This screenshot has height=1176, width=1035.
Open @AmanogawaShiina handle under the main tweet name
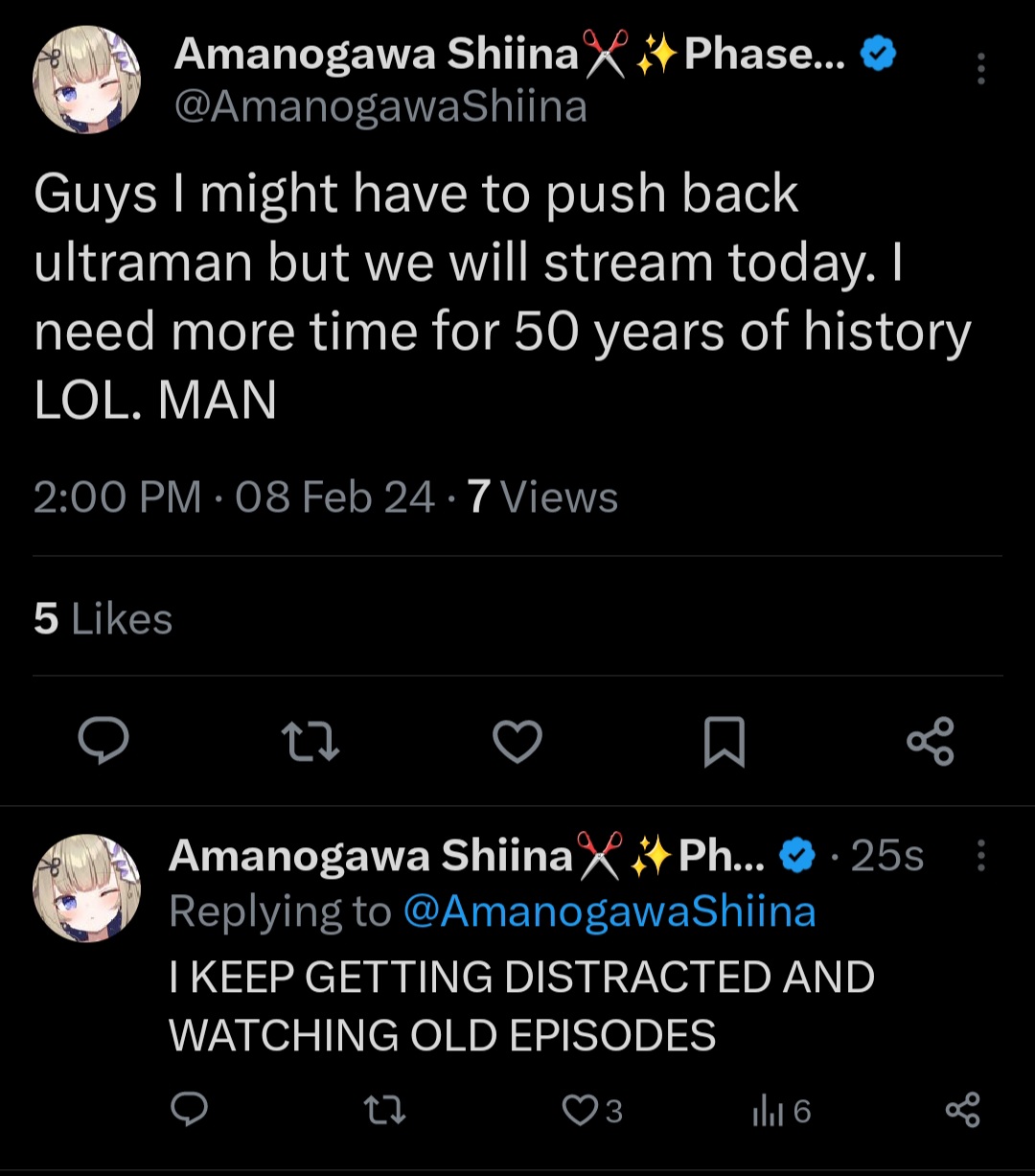coord(380,106)
